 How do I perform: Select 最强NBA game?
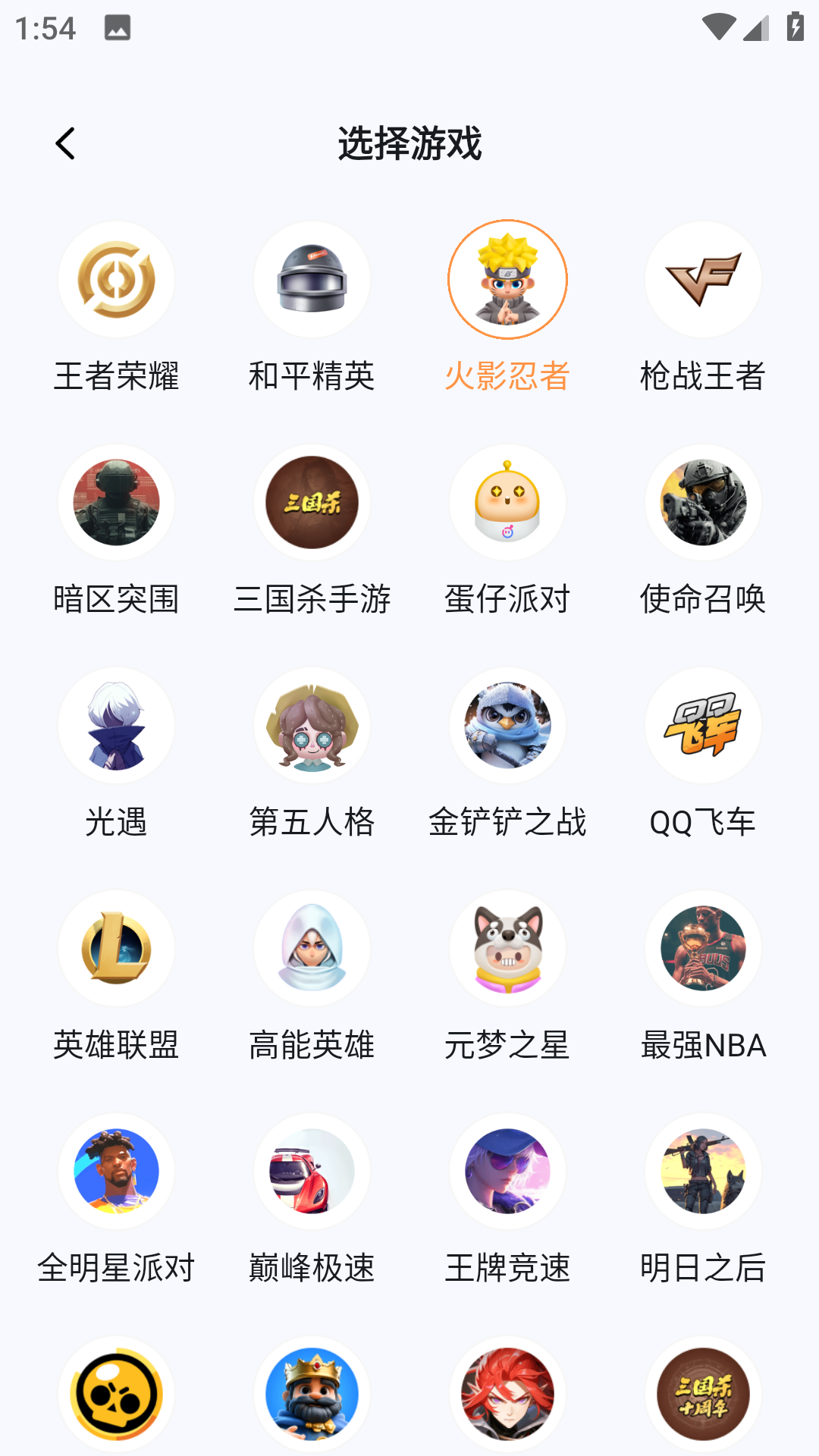703,949
